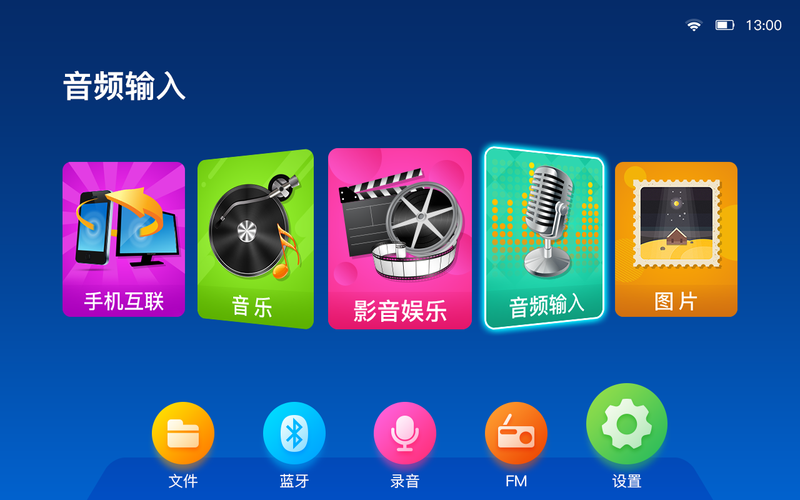Open 蓝牙 Bluetooth
Screen dimensions: 800x500
pyautogui.click(x=294, y=434)
